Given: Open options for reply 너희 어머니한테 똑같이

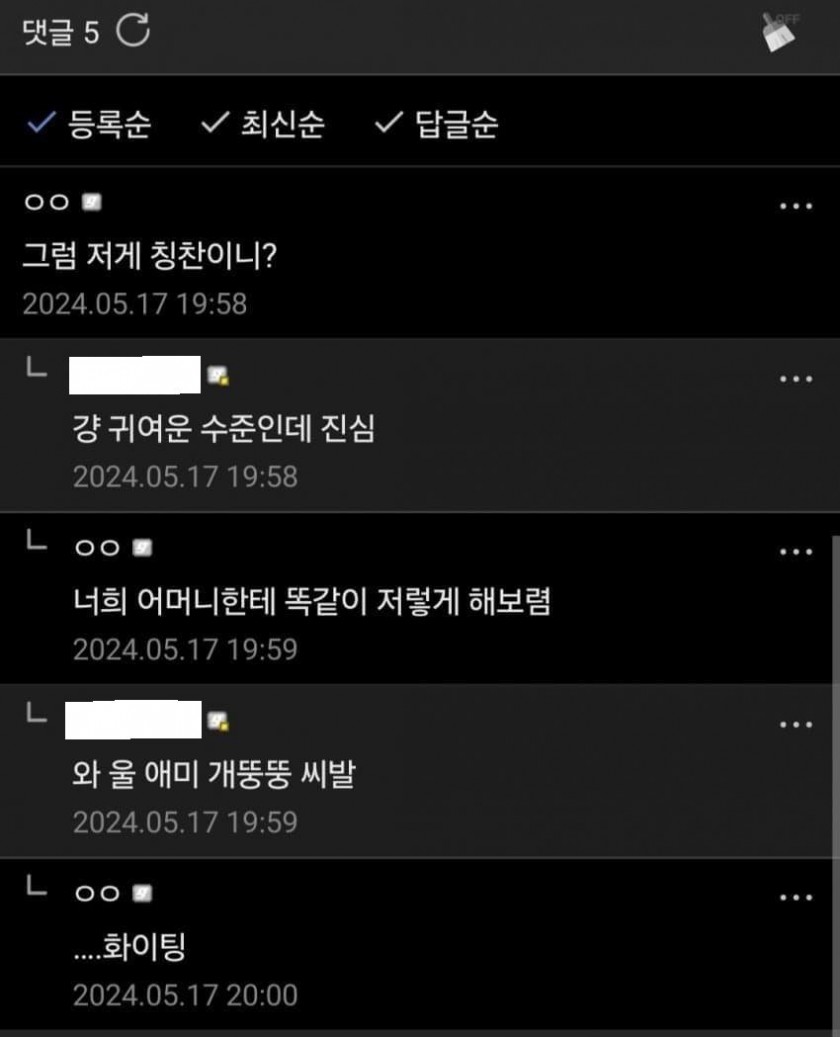Looking at the screenshot, I should pos(795,552).
